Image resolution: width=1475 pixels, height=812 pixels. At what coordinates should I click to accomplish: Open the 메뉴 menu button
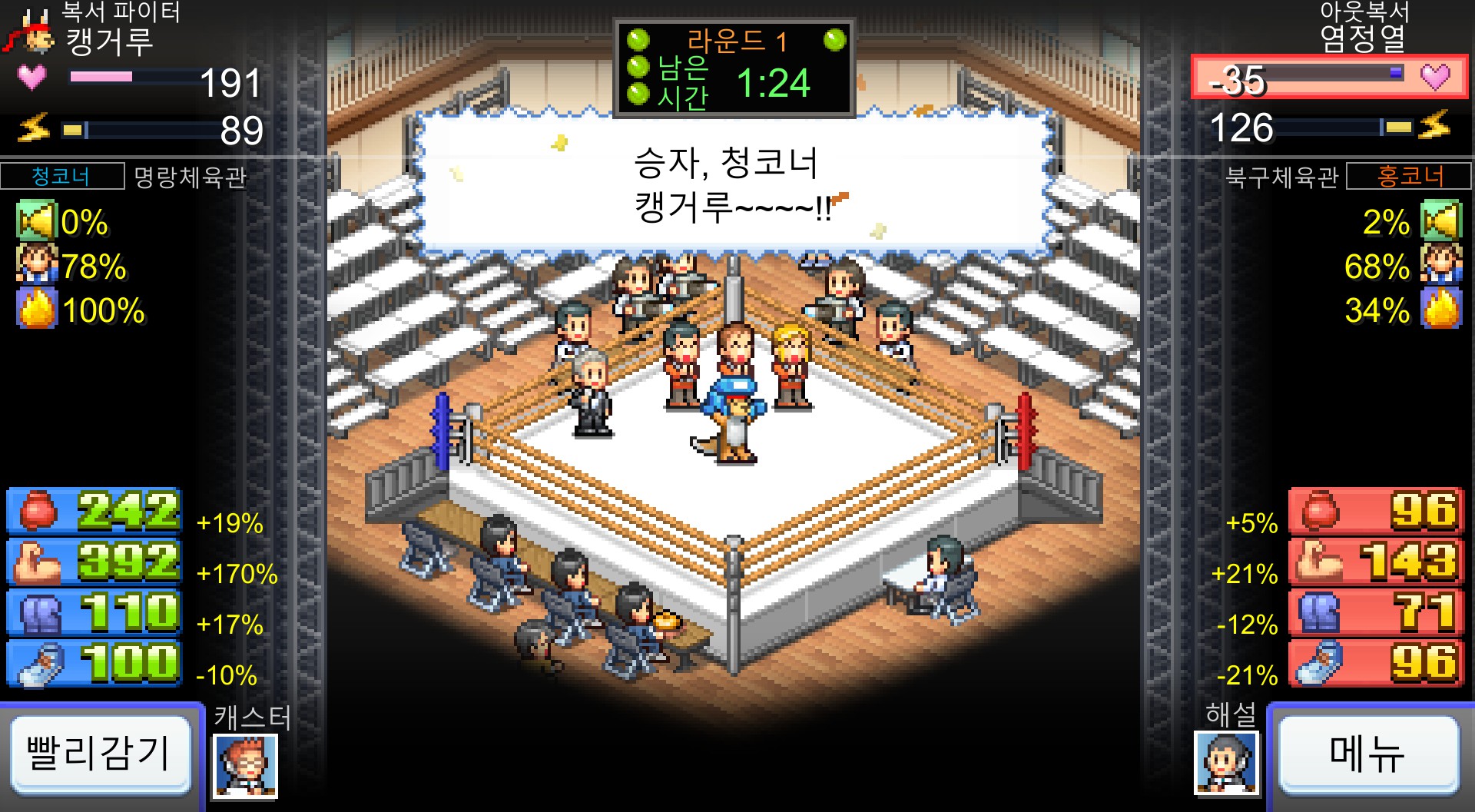click(1367, 754)
